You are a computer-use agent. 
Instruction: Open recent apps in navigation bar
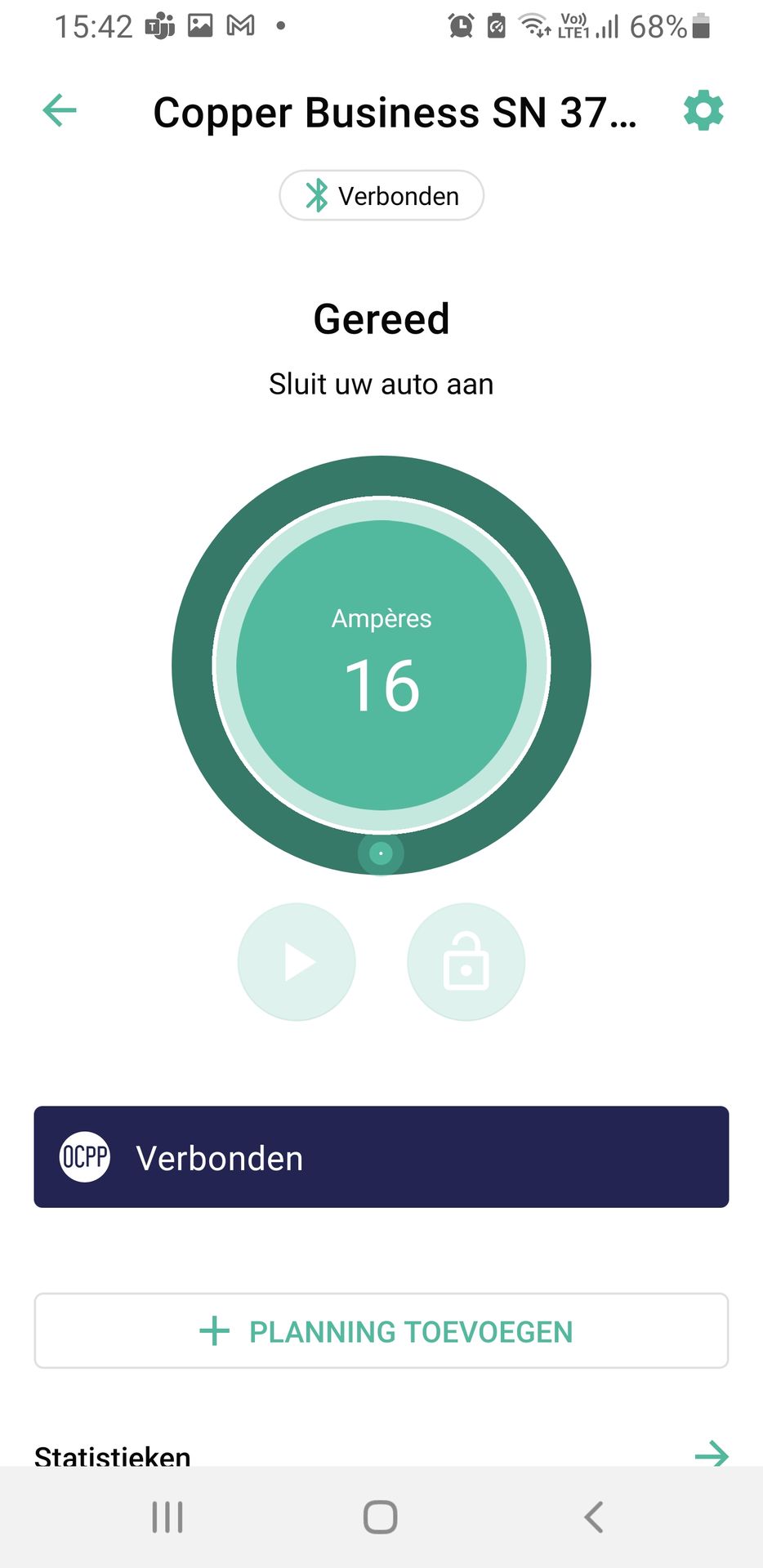167,1517
